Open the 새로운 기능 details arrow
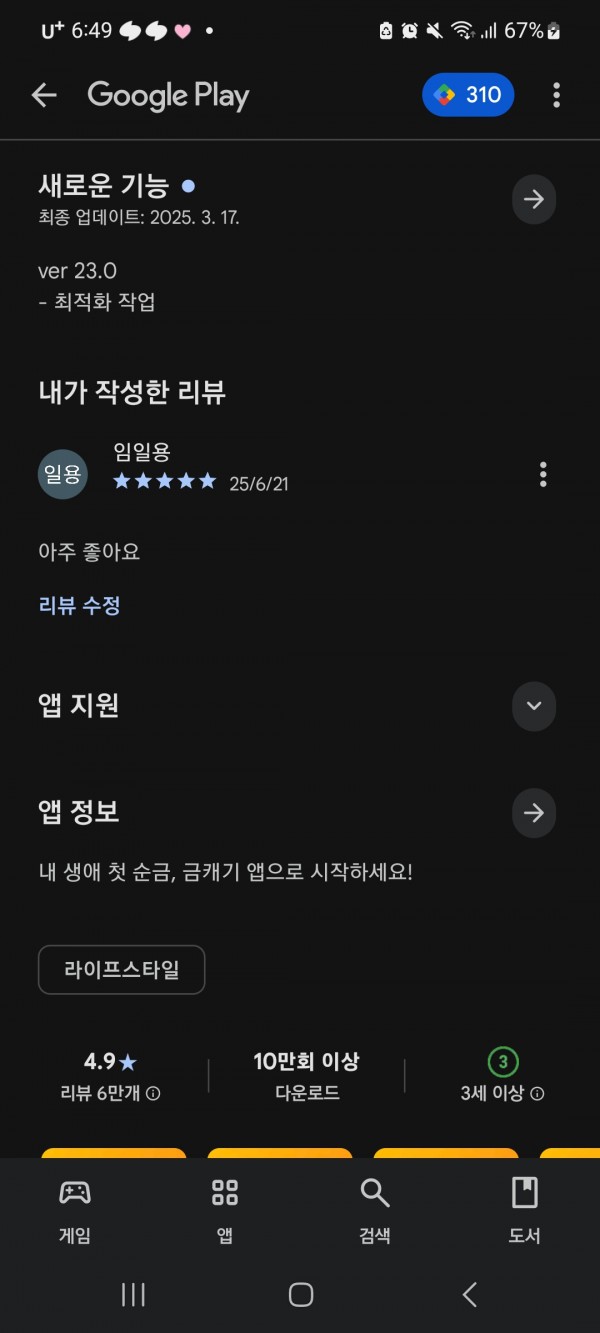Image resolution: width=600 pixels, height=1333 pixels. [534, 199]
